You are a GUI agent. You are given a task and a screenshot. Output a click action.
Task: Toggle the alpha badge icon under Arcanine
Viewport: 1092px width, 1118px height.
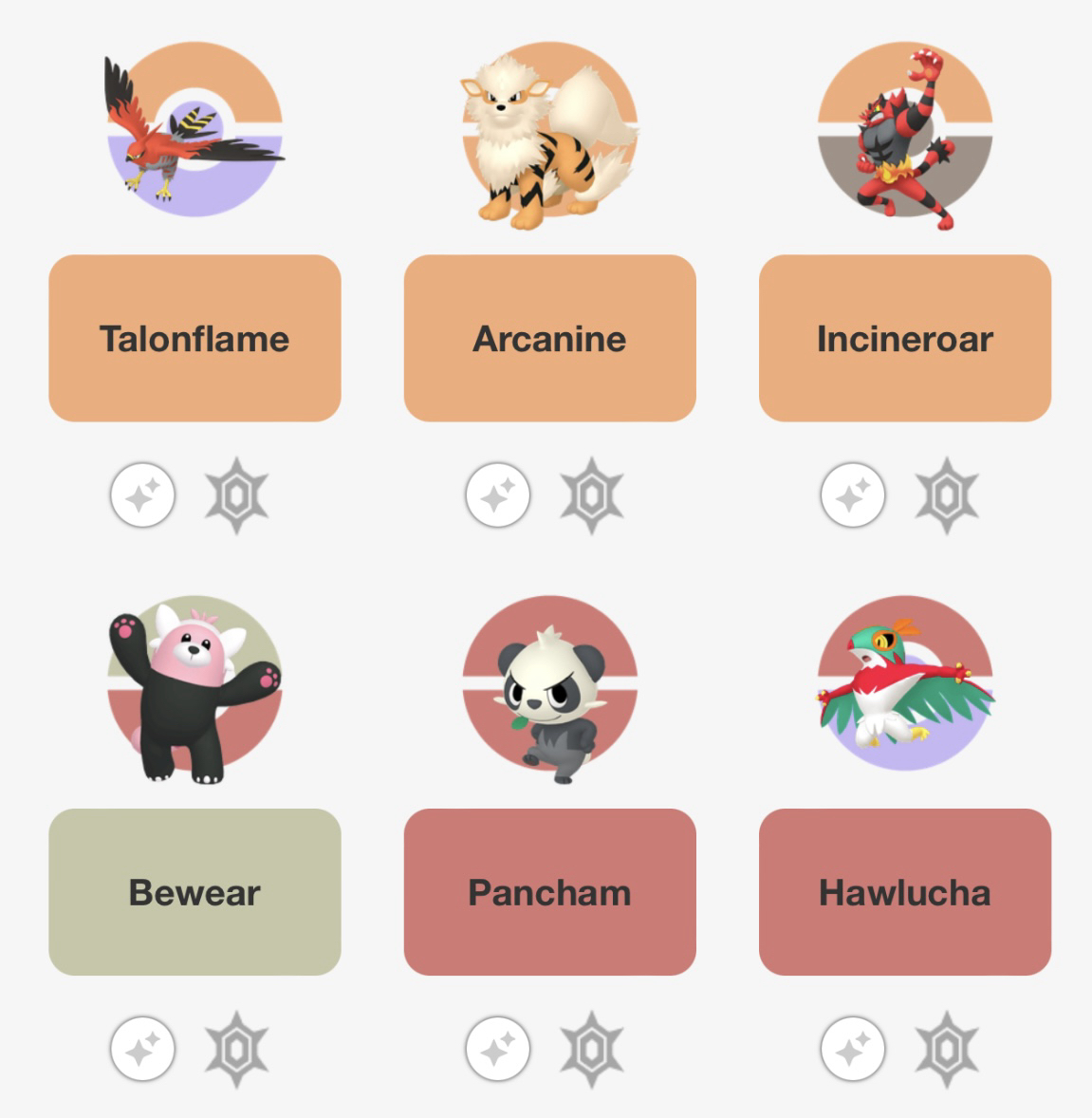pos(591,495)
